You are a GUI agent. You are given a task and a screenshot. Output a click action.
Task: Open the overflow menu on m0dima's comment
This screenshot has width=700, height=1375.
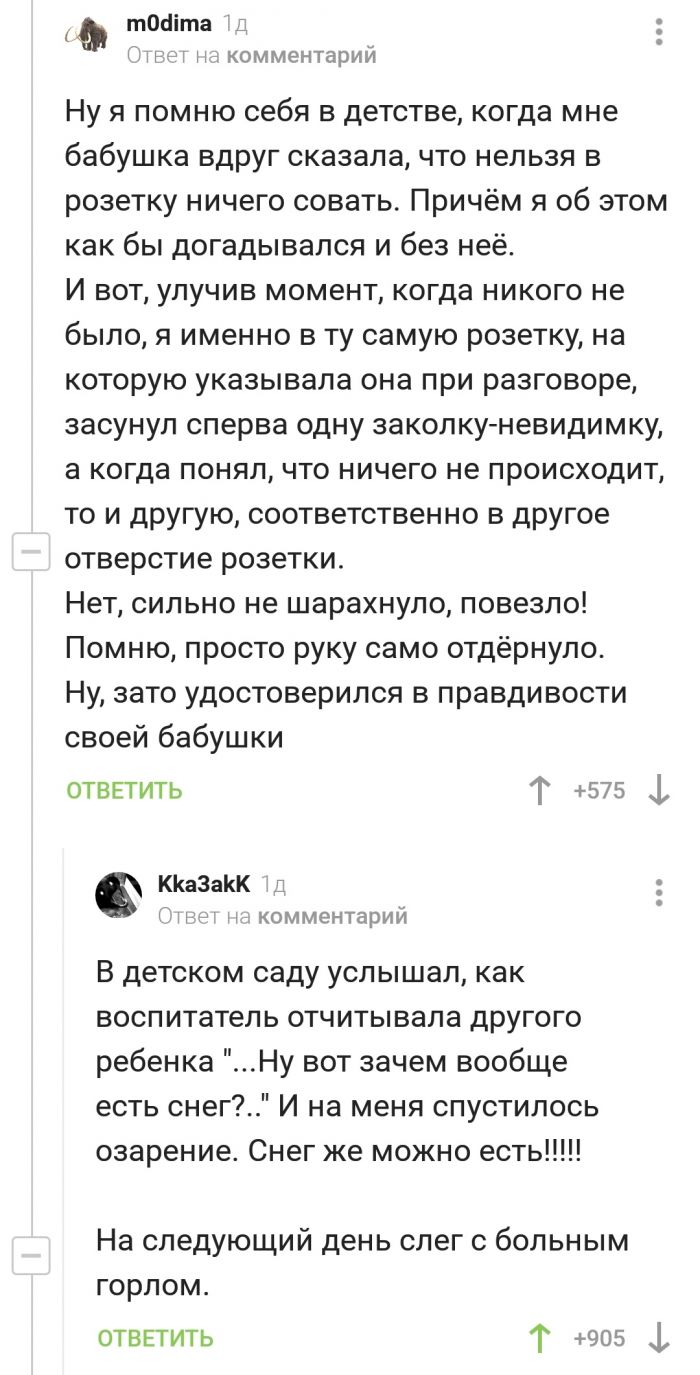658,33
